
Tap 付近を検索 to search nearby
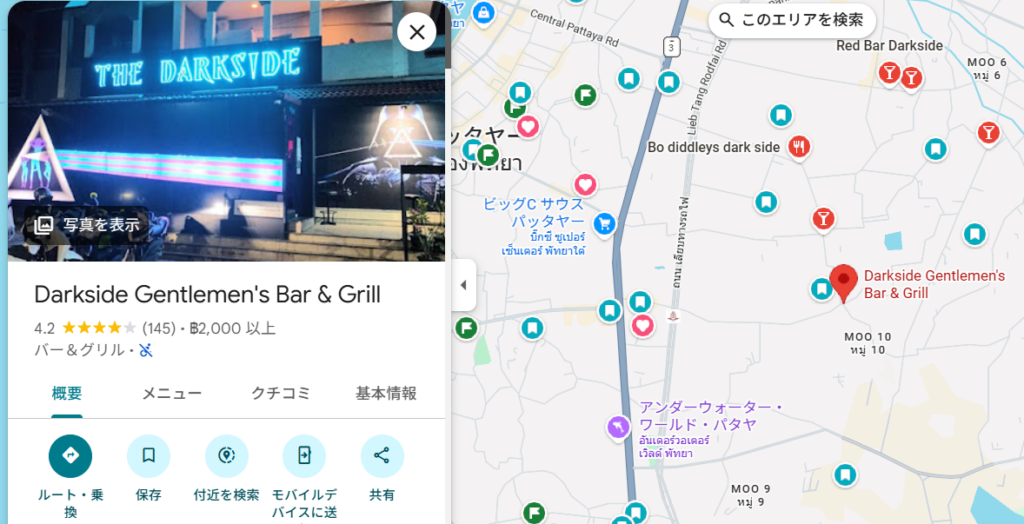pos(226,456)
